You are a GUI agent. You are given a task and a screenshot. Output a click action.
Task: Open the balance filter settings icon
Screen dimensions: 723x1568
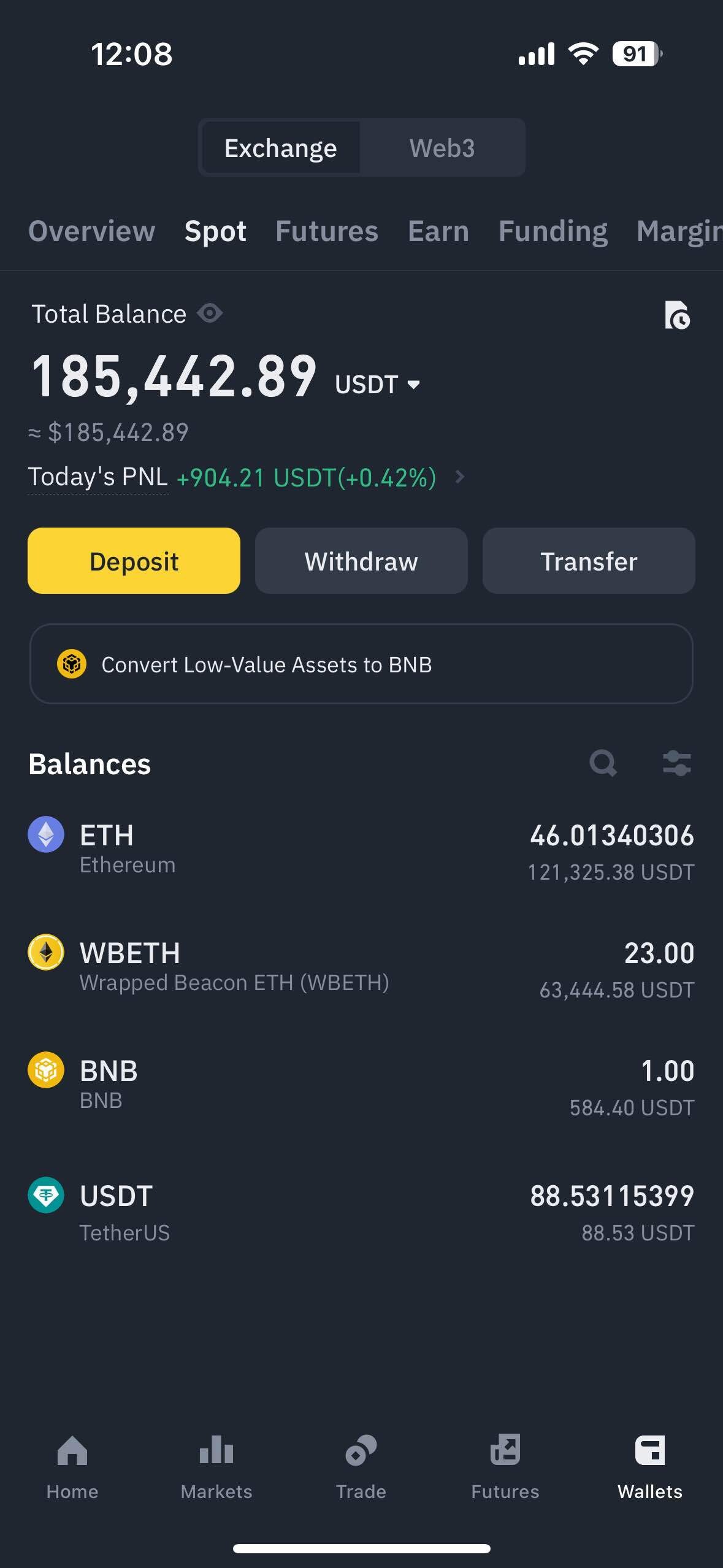click(677, 764)
